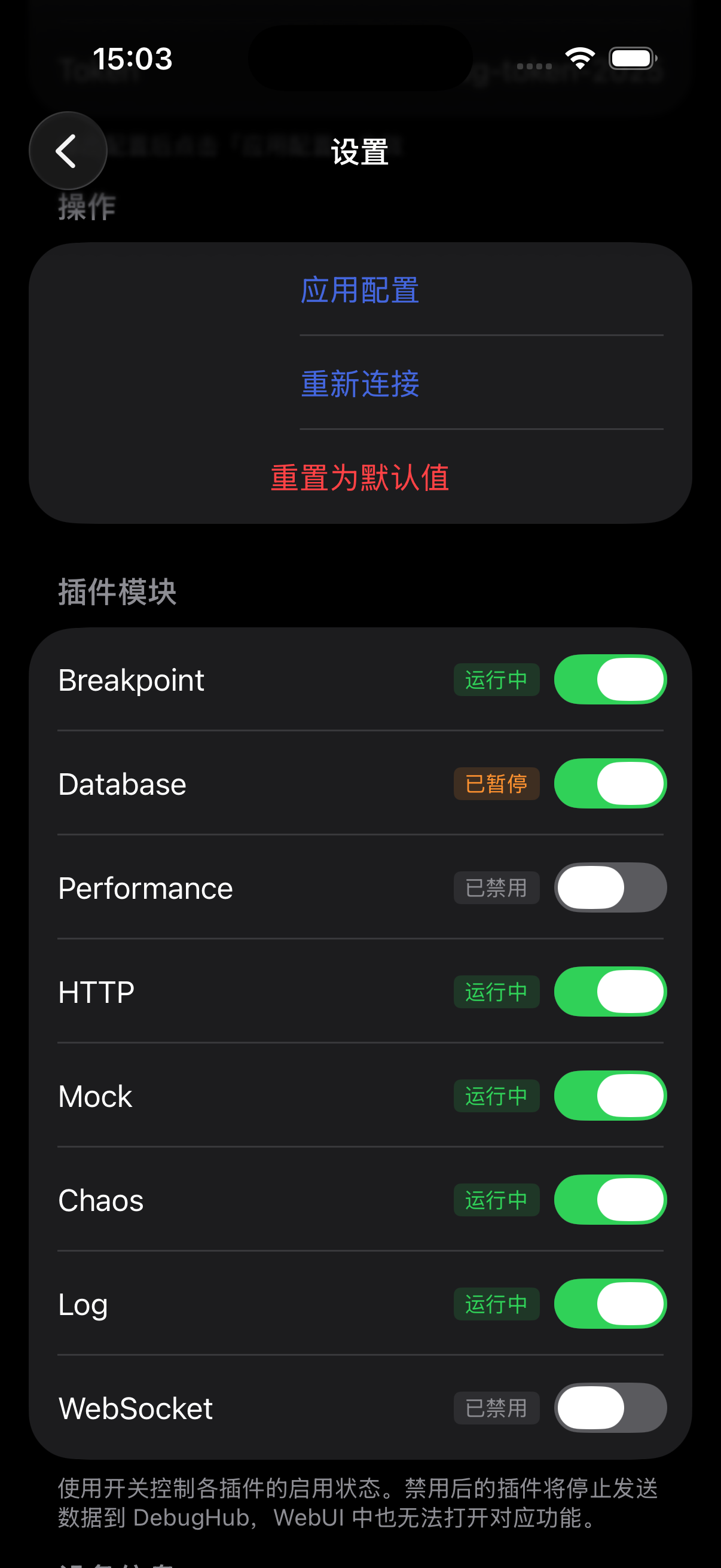The image size is (721, 1568).
Task: Open 应用配置
Action: pyautogui.click(x=360, y=291)
